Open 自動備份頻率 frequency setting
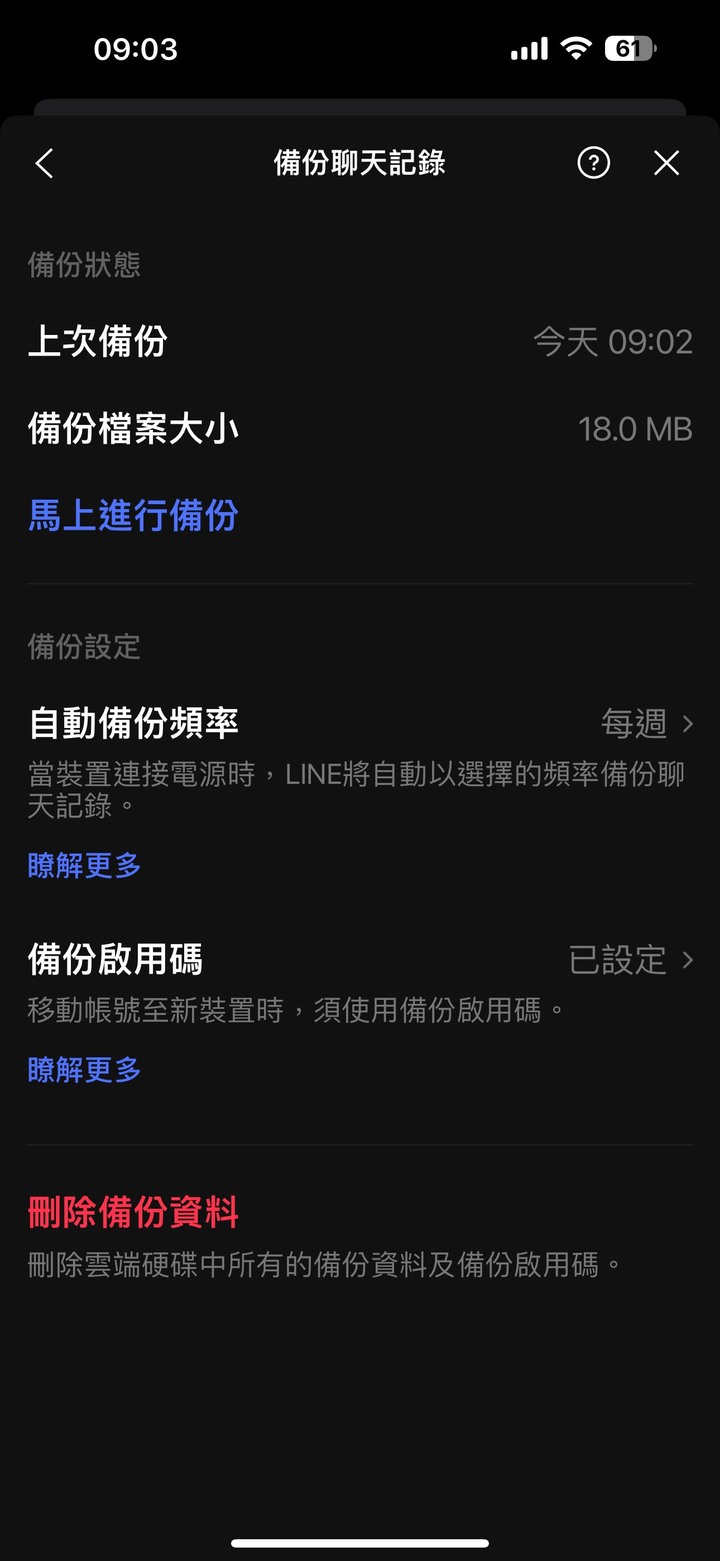720x1561 pixels. (360, 722)
